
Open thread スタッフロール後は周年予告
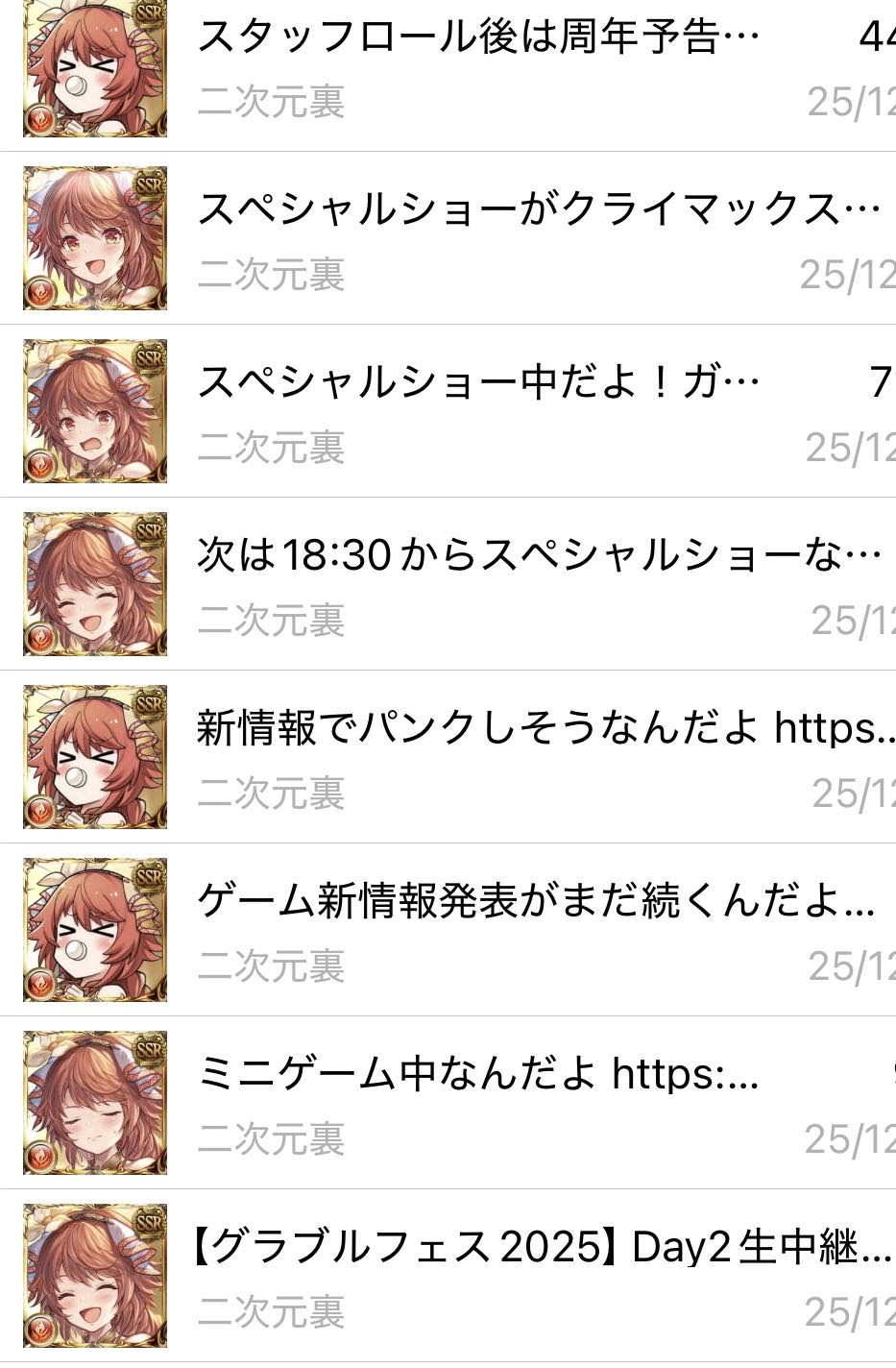click(477, 38)
